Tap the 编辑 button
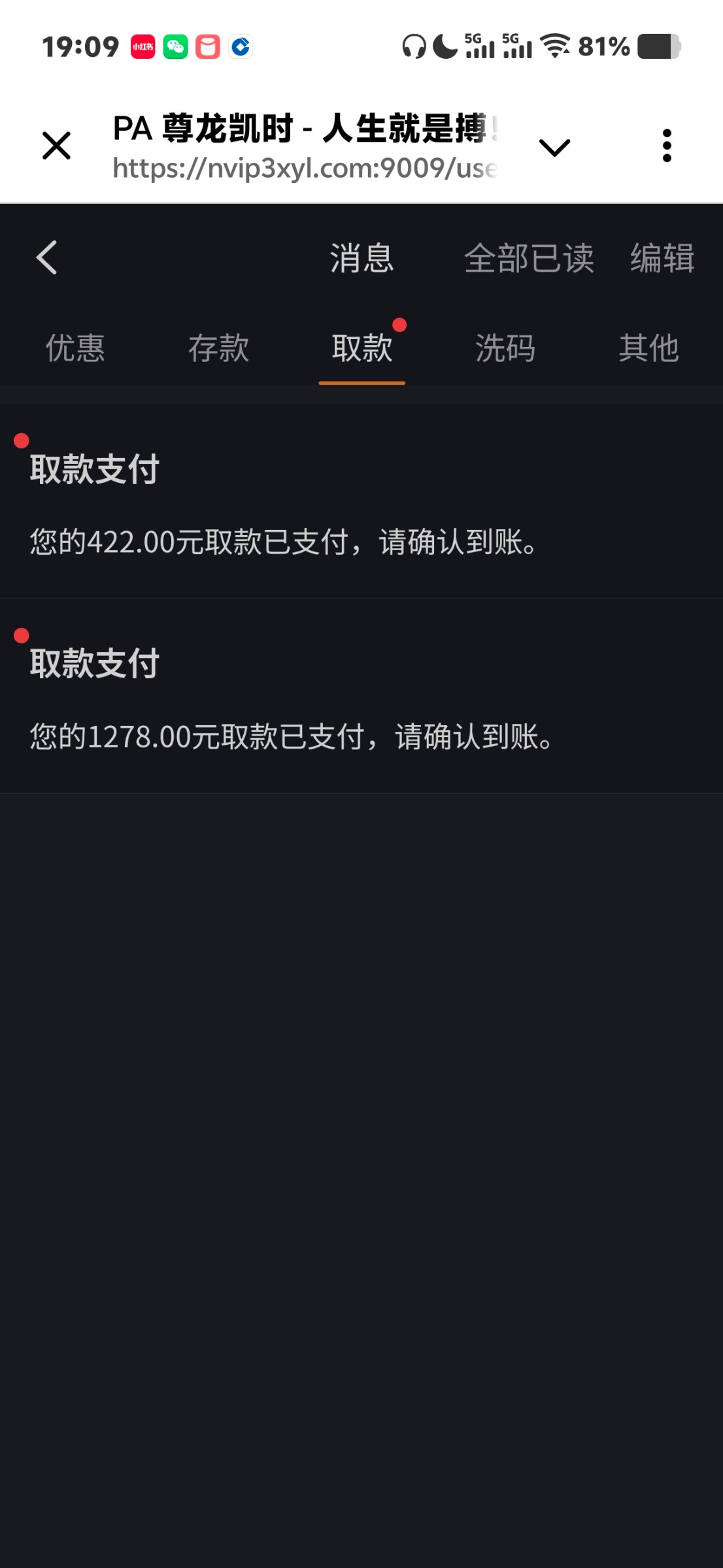723x1568 pixels. [662, 259]
